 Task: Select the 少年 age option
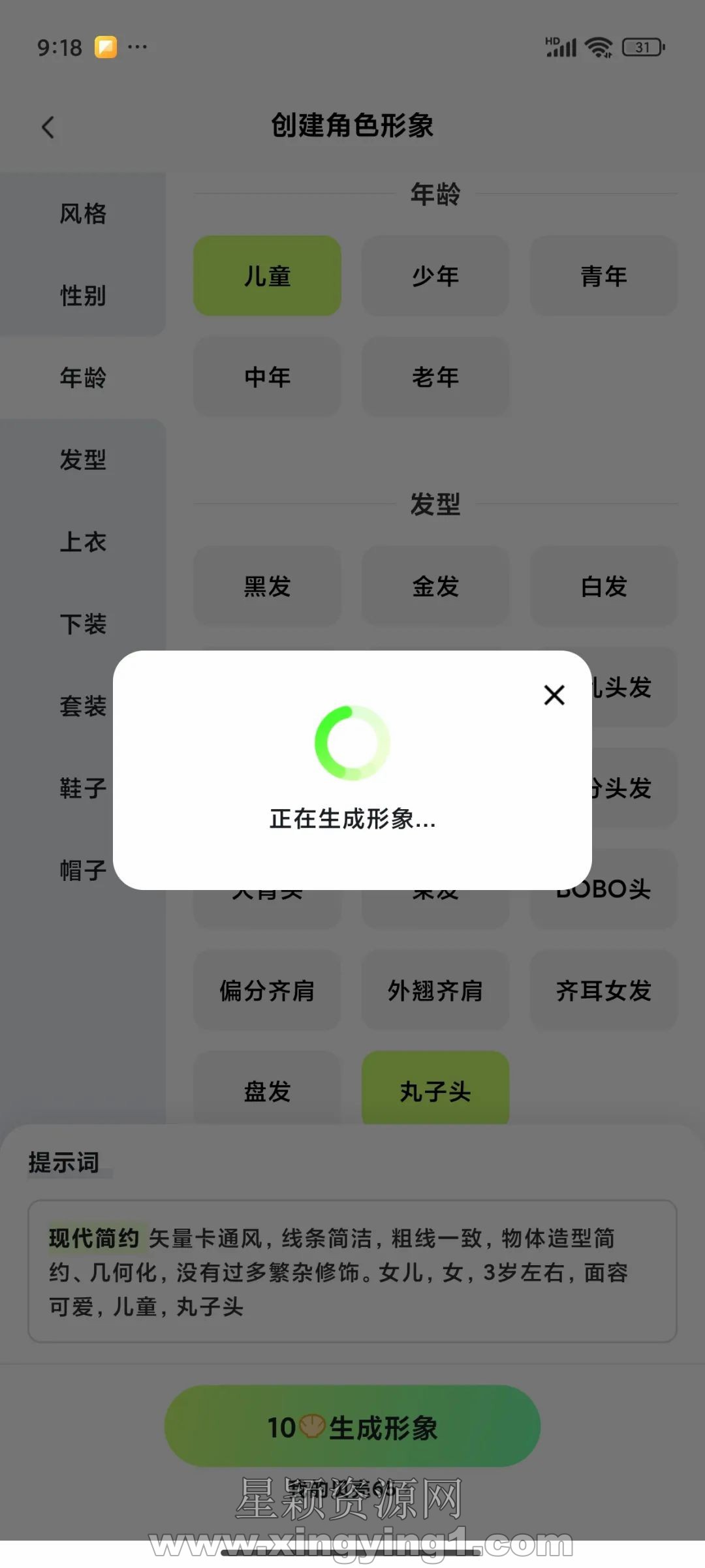click(435, 276)
